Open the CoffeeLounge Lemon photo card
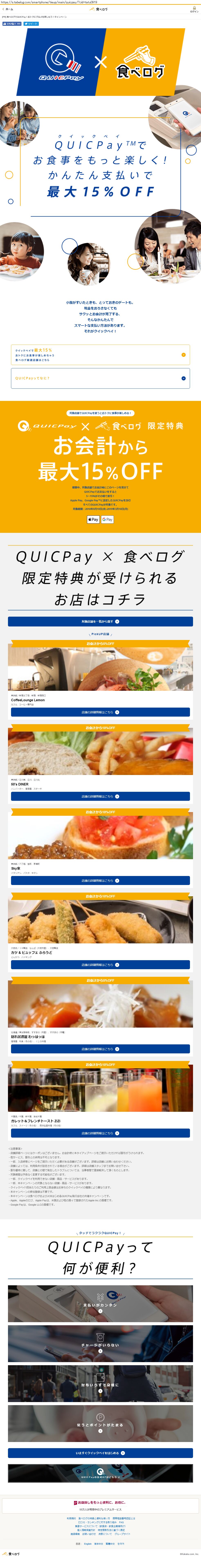 coord(100,669)
